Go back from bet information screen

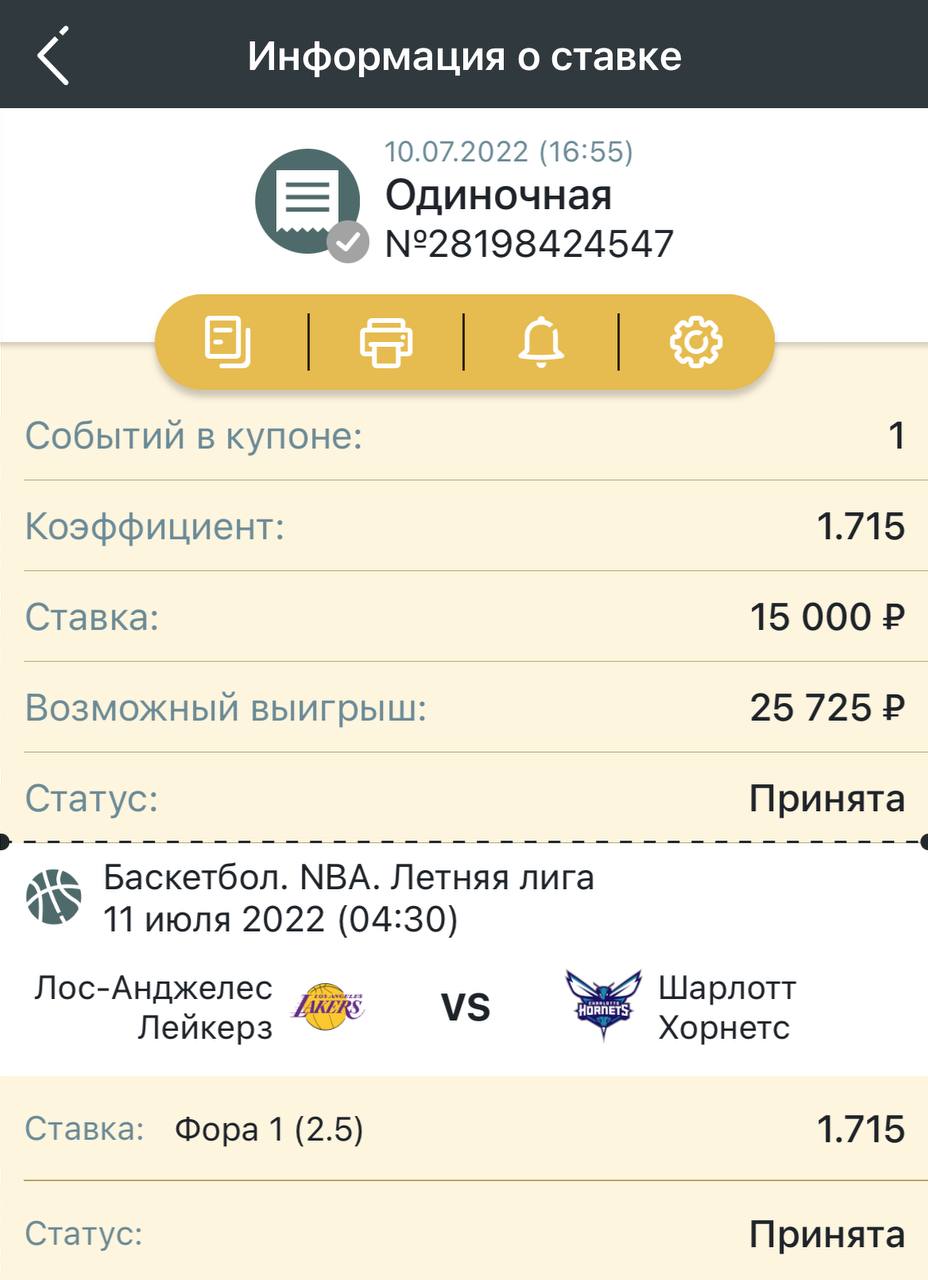53,56
